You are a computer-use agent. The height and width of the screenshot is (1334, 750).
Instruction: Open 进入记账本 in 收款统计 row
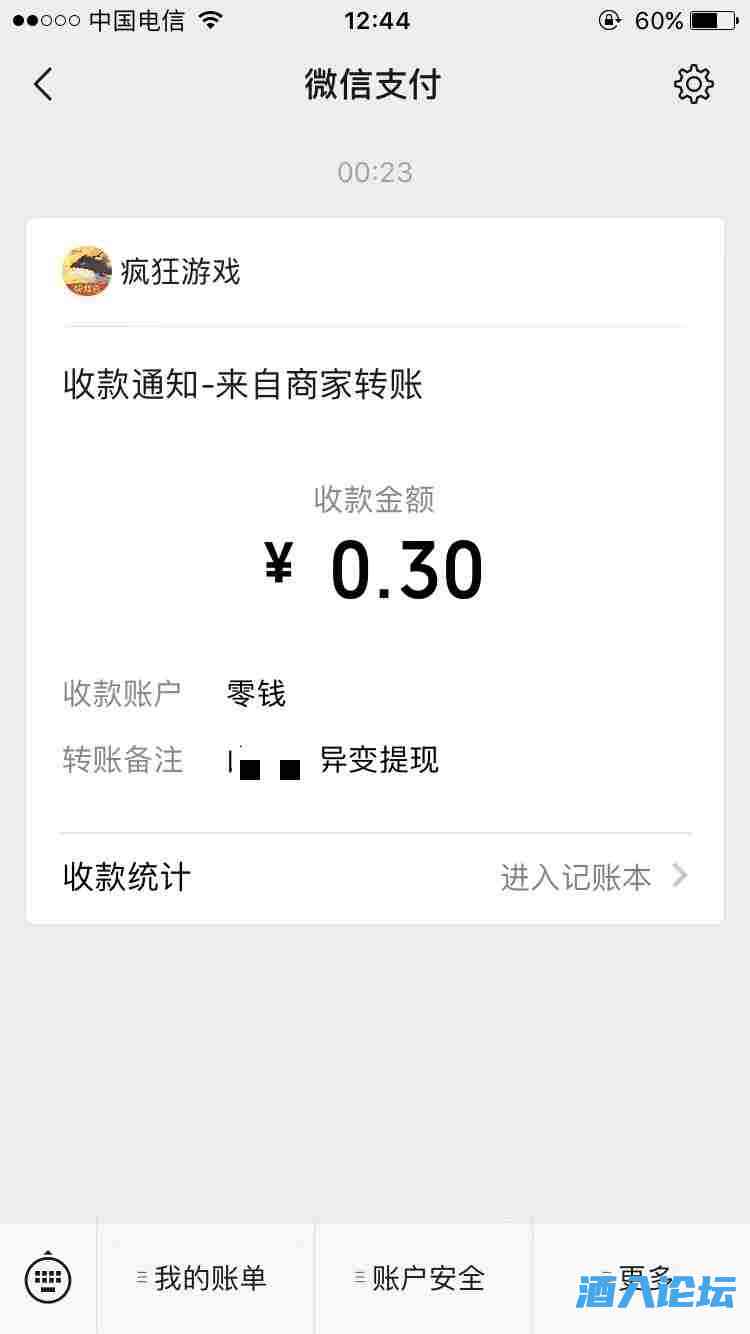tap(592, 877)
